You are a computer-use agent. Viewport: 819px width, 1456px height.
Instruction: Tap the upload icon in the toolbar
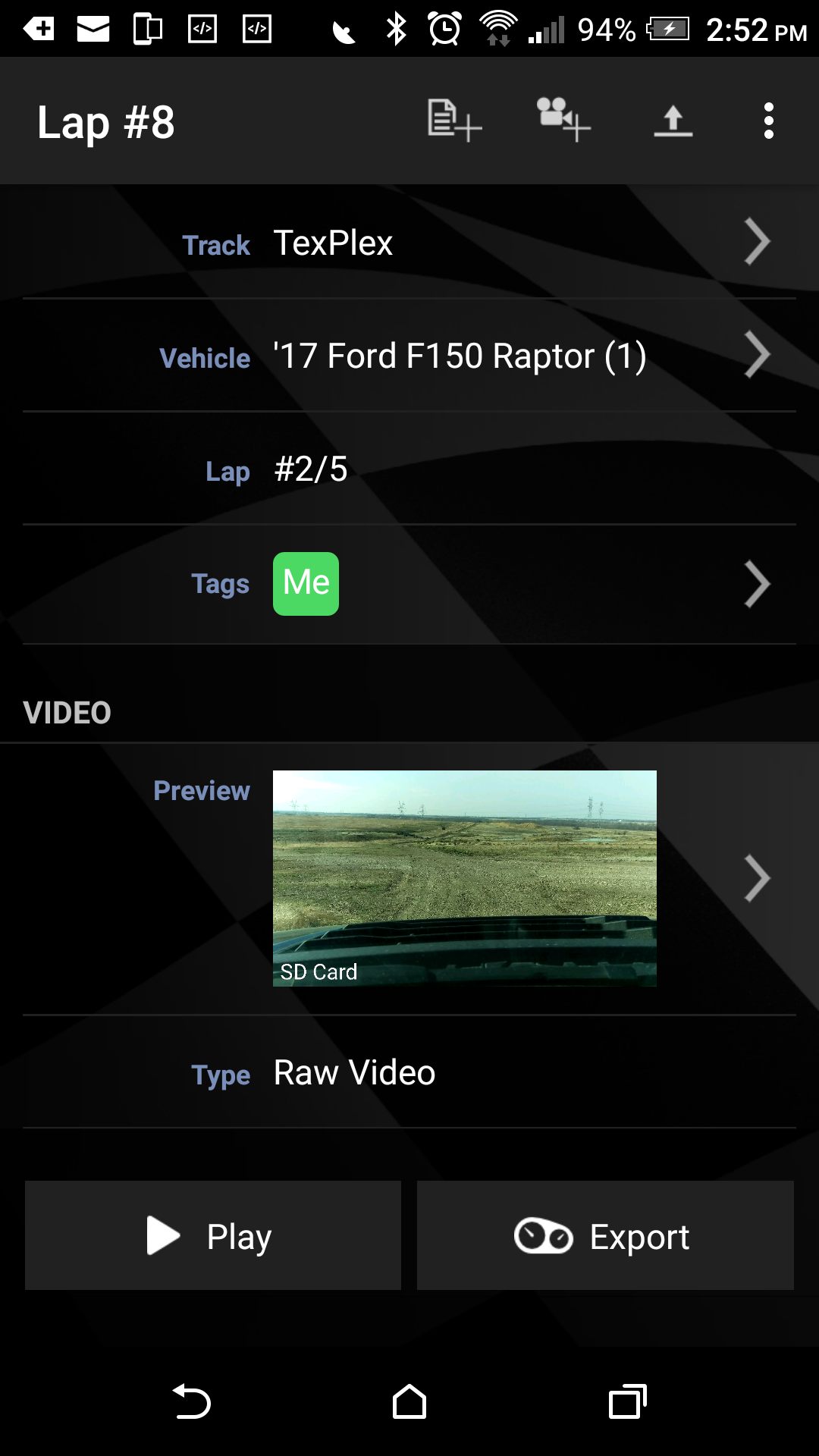(x=673, y=121)
